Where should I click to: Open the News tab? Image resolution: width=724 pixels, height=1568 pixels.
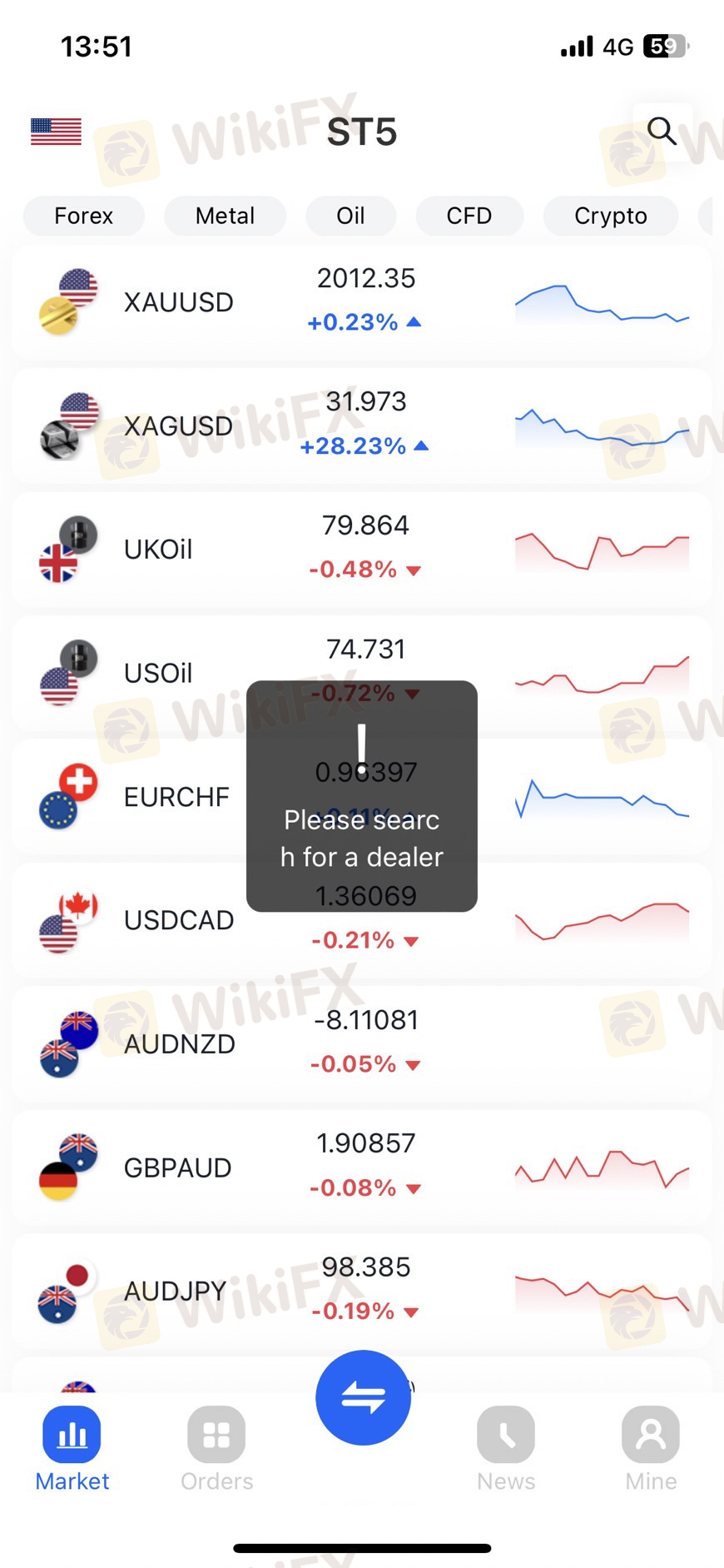pyautogui.click(x=506, y=1449)
